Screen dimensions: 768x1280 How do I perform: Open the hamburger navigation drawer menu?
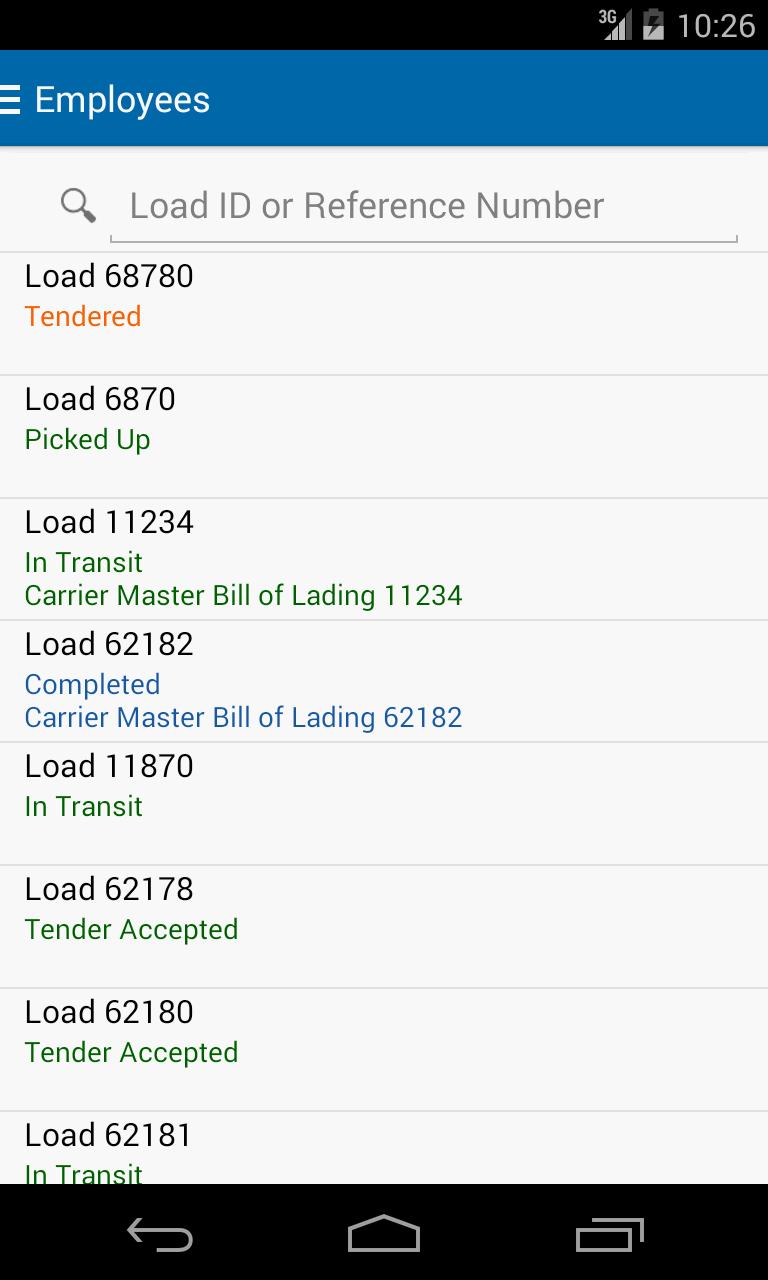[x=11, y=99]
